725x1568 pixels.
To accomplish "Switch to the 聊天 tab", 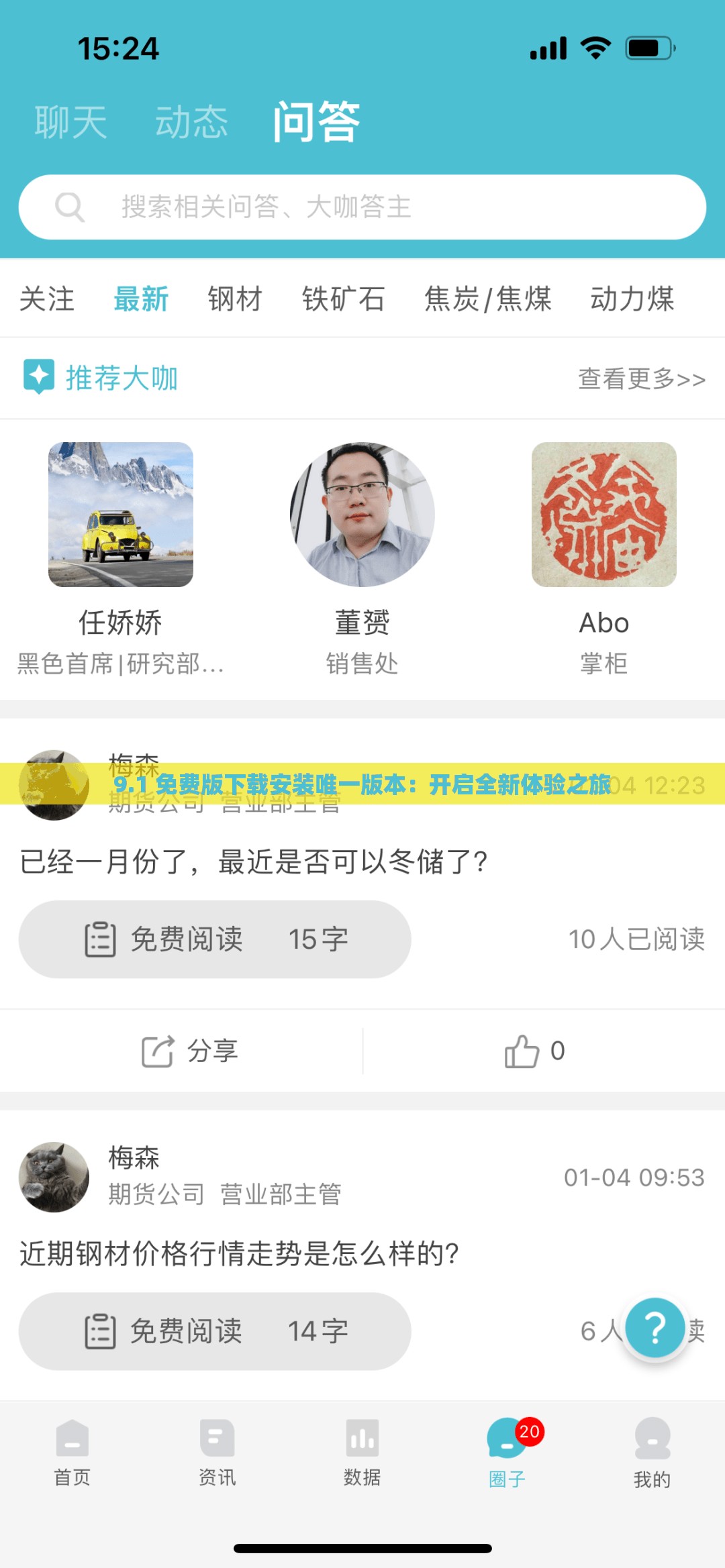I will pyautogui.click(x=69, y=122).
